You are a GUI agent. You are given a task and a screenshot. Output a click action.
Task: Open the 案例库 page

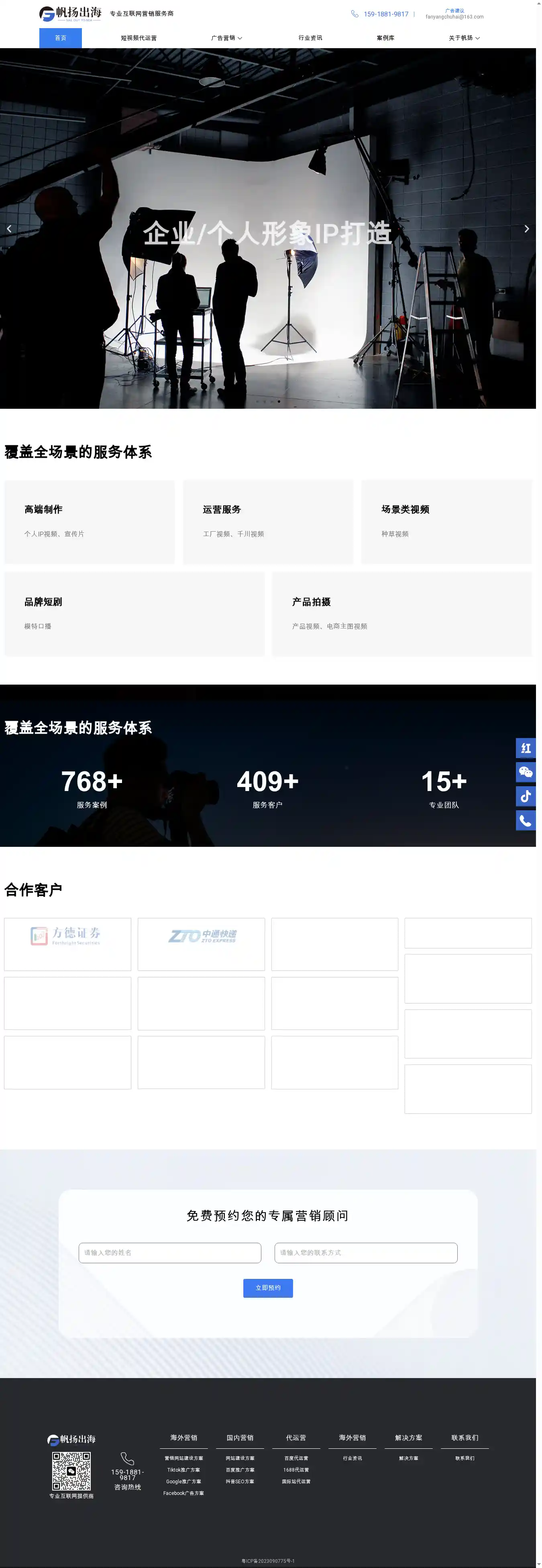(x=385, y=38)
